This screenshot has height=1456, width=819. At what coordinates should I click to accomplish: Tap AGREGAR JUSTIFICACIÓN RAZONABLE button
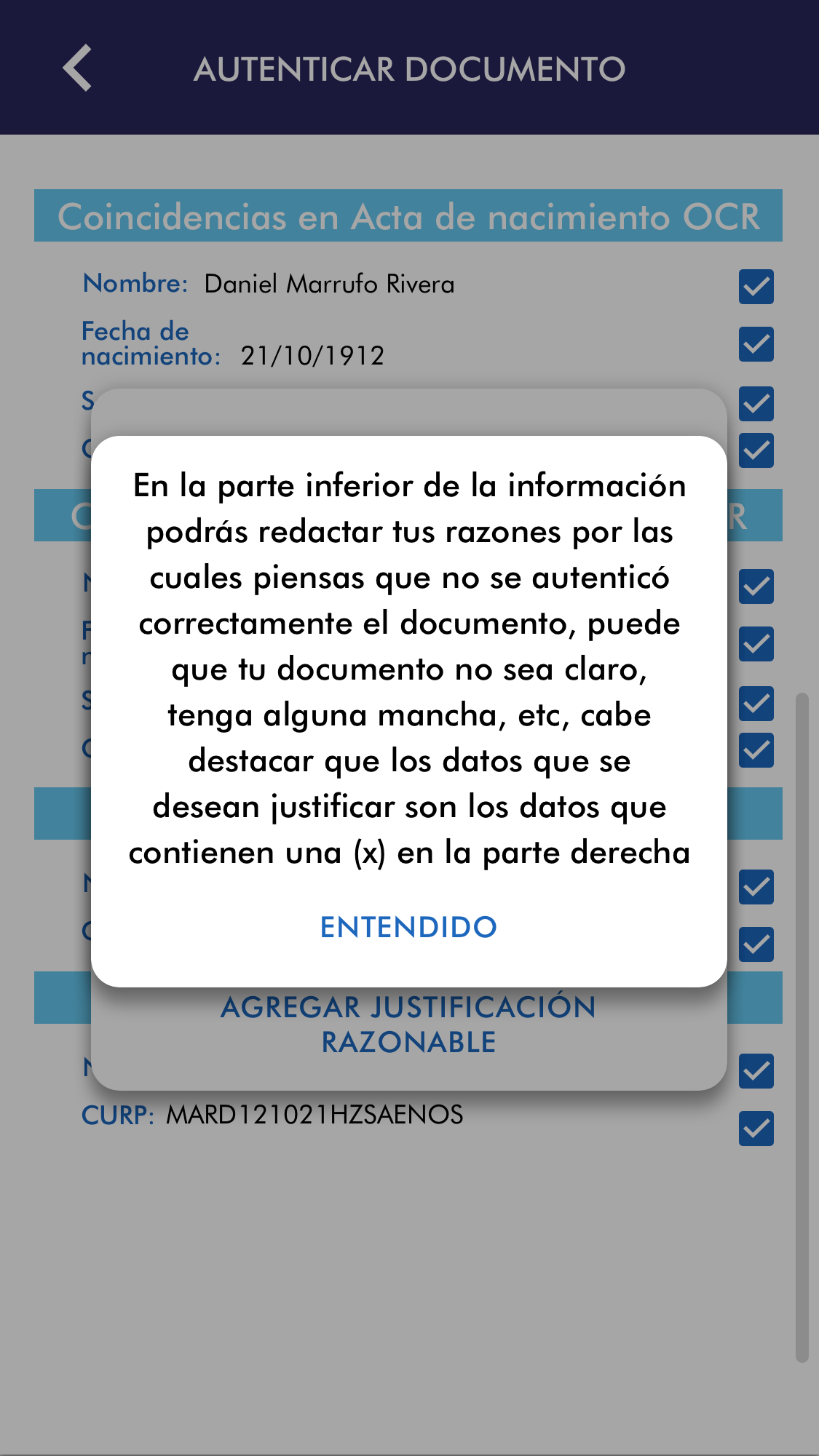408,1025
